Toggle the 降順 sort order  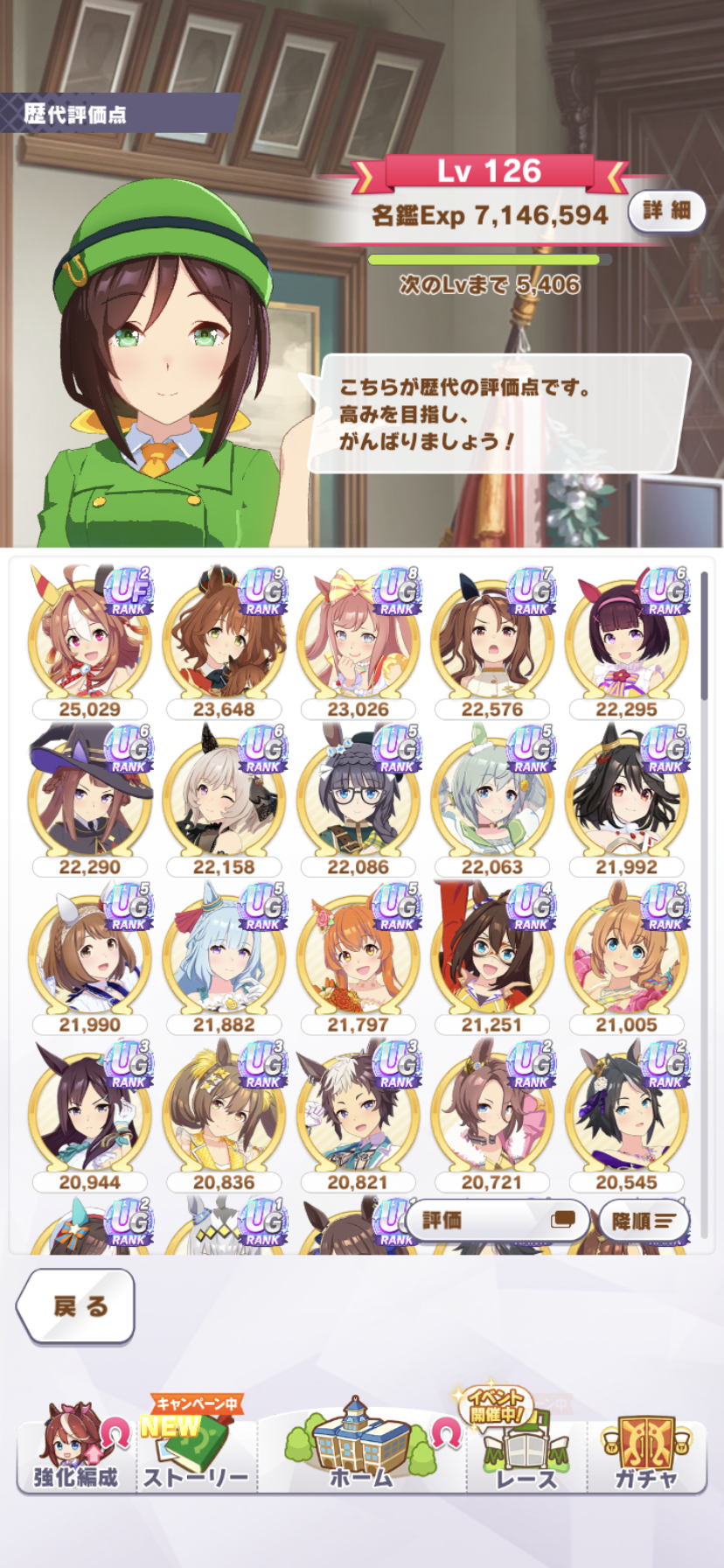point(644,1220)
